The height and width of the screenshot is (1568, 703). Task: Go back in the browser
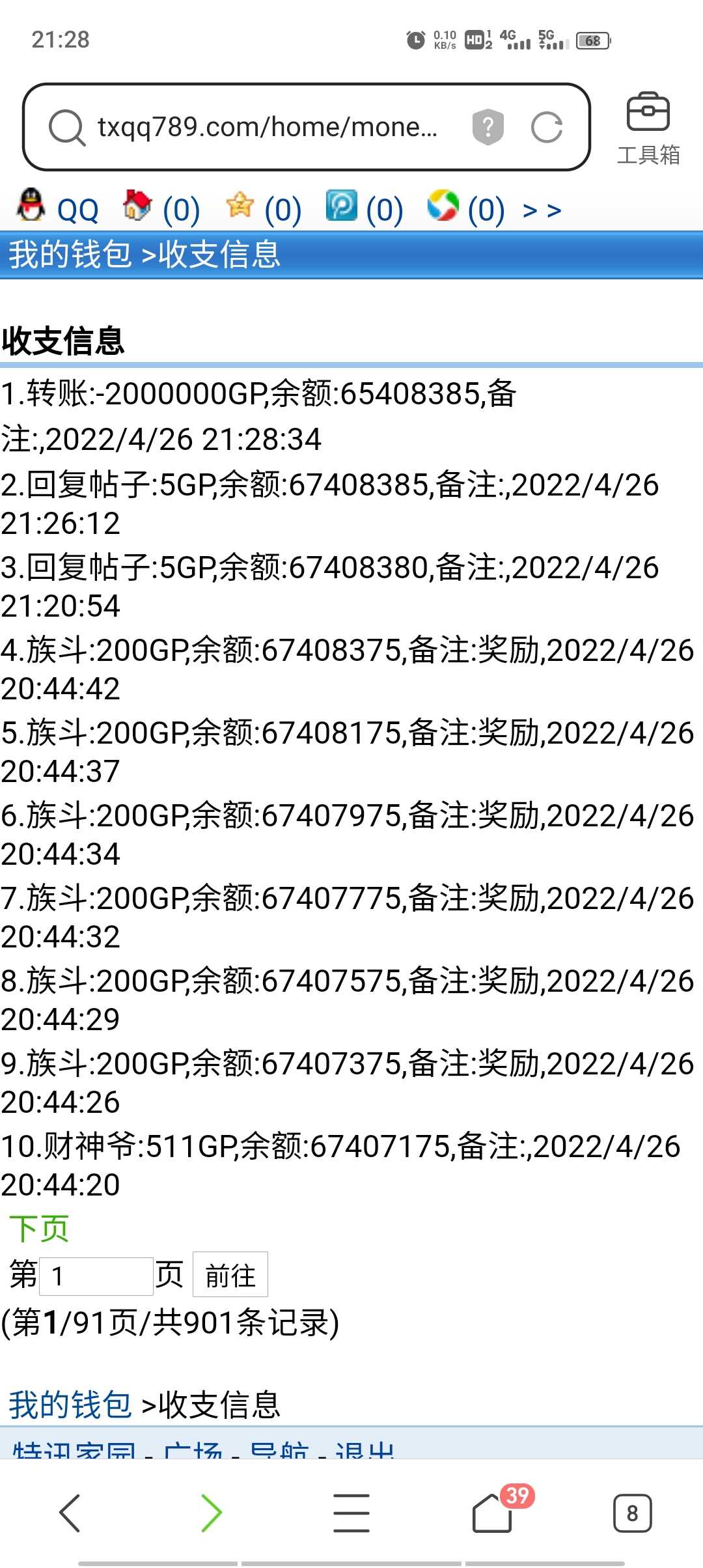click(70, 1513)
